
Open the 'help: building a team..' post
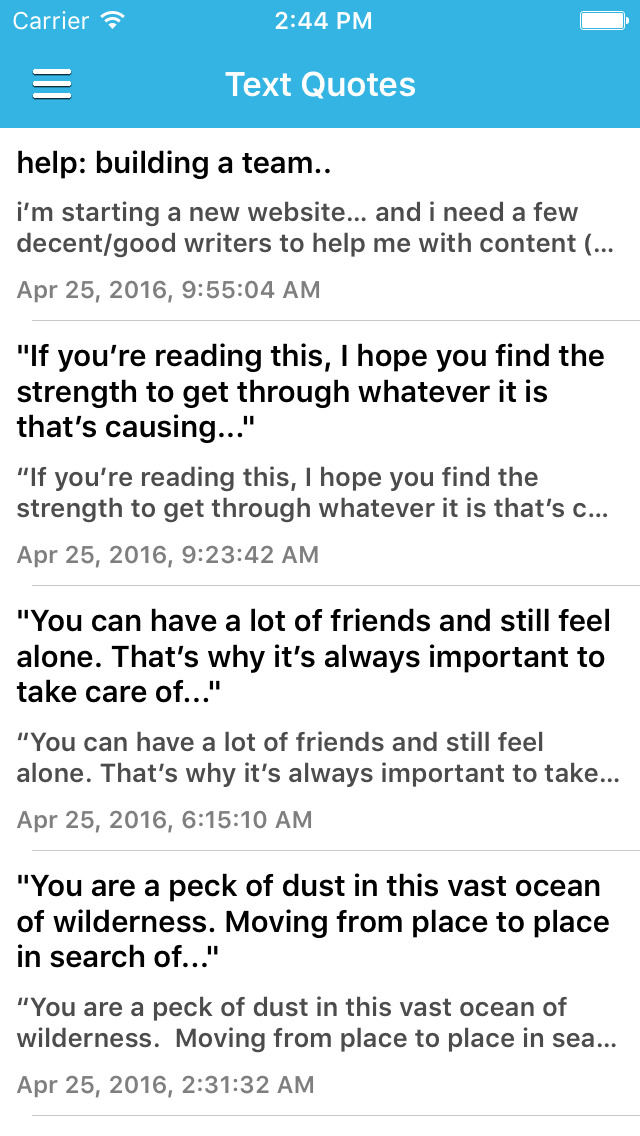[x=320, y=224]
